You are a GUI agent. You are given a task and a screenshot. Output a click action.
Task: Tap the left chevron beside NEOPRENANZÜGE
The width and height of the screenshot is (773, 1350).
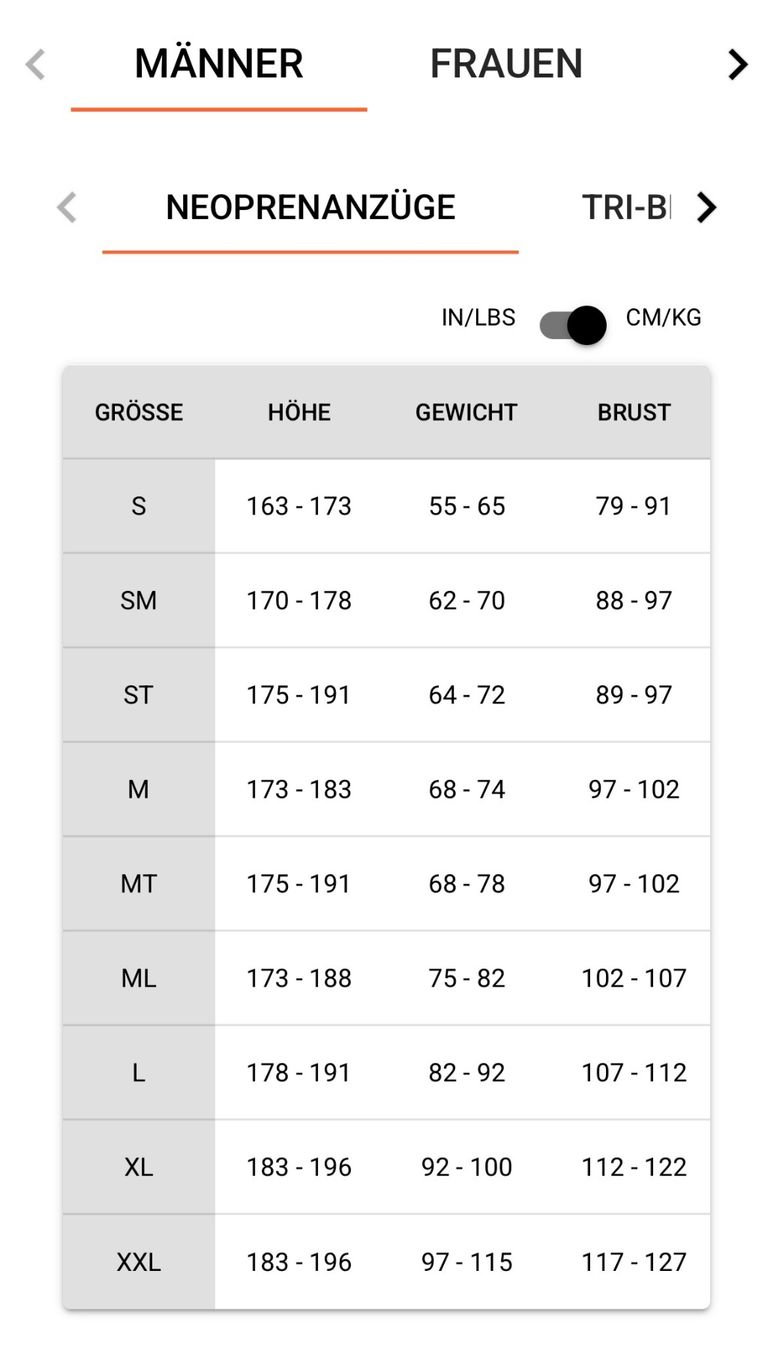pyautogui.click(x=66, y=208)
